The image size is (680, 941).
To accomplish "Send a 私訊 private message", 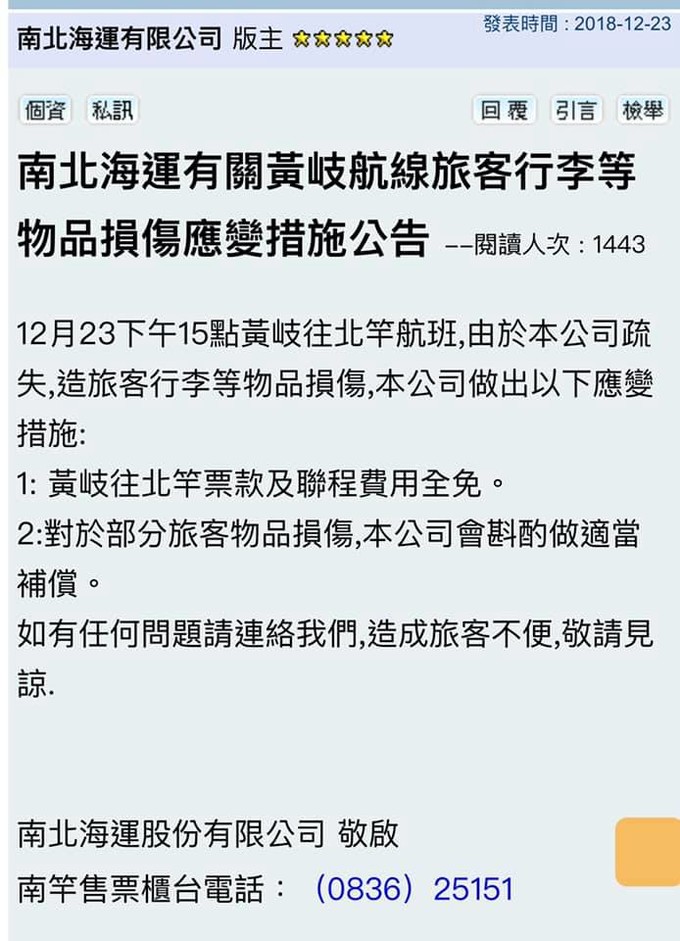I will coord(112,111).
